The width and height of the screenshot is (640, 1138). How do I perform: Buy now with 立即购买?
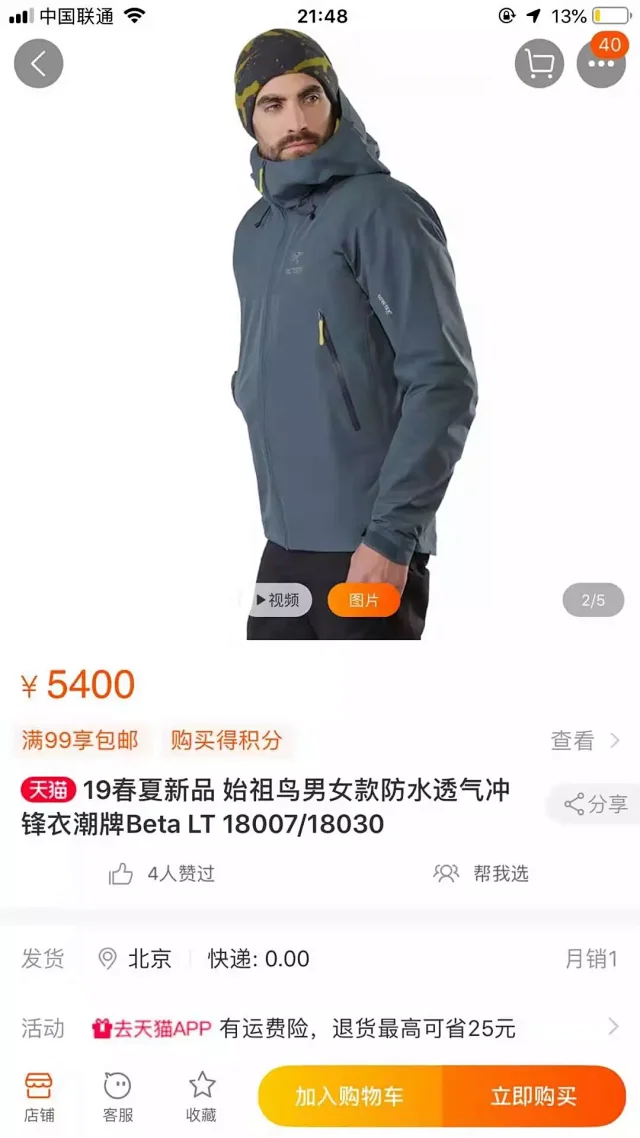(x=534, y=1096)
